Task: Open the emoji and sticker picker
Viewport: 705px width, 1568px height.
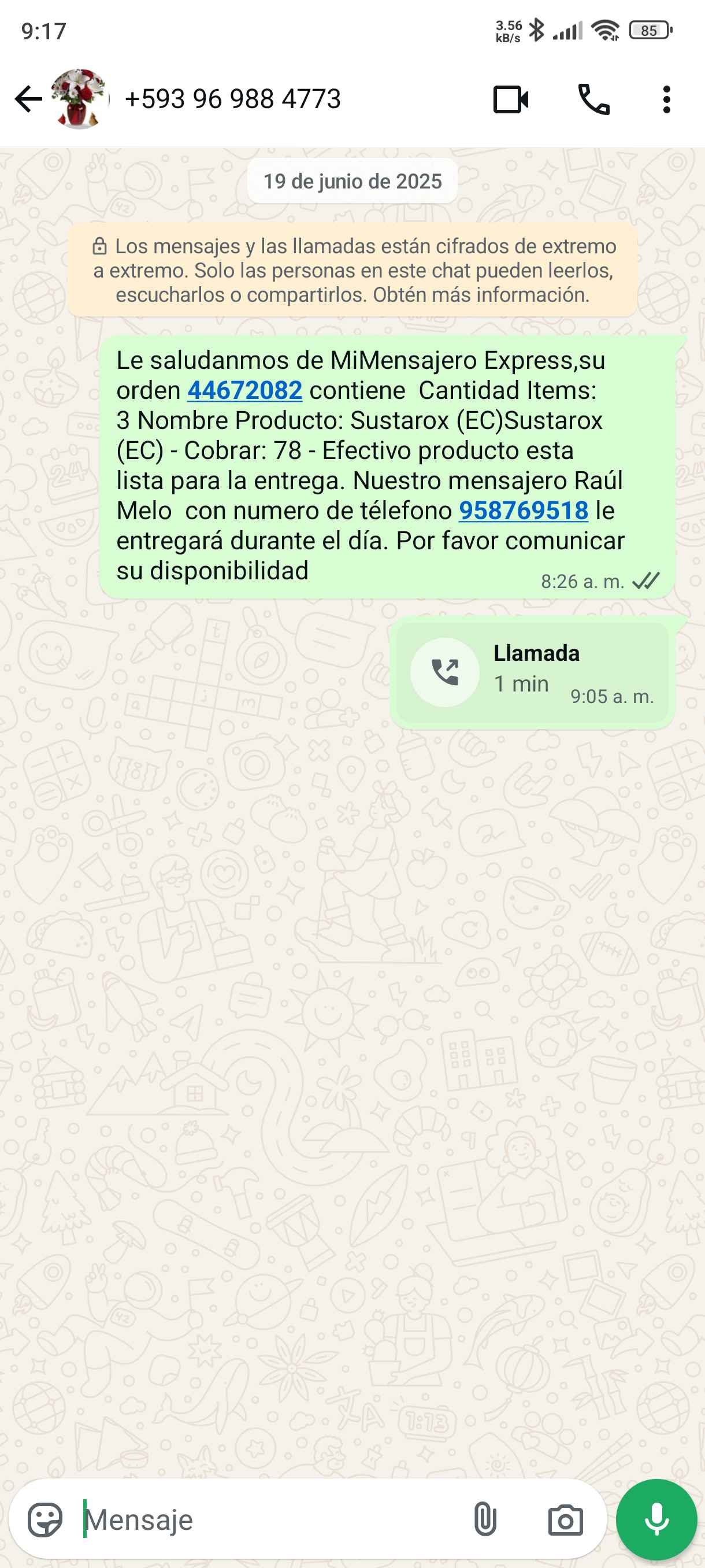Action: pos(45,1520)
